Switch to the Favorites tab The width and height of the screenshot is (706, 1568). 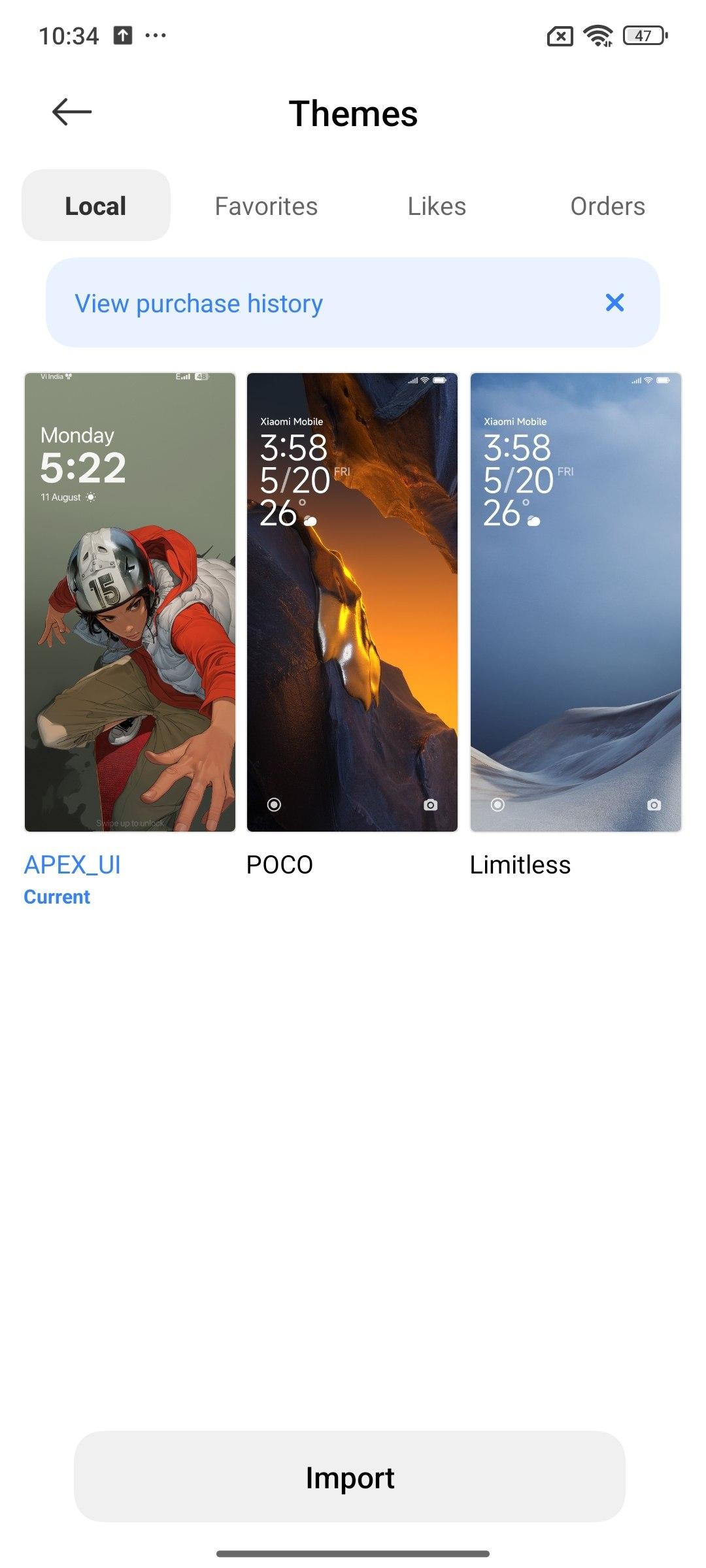tap(266, 206)
